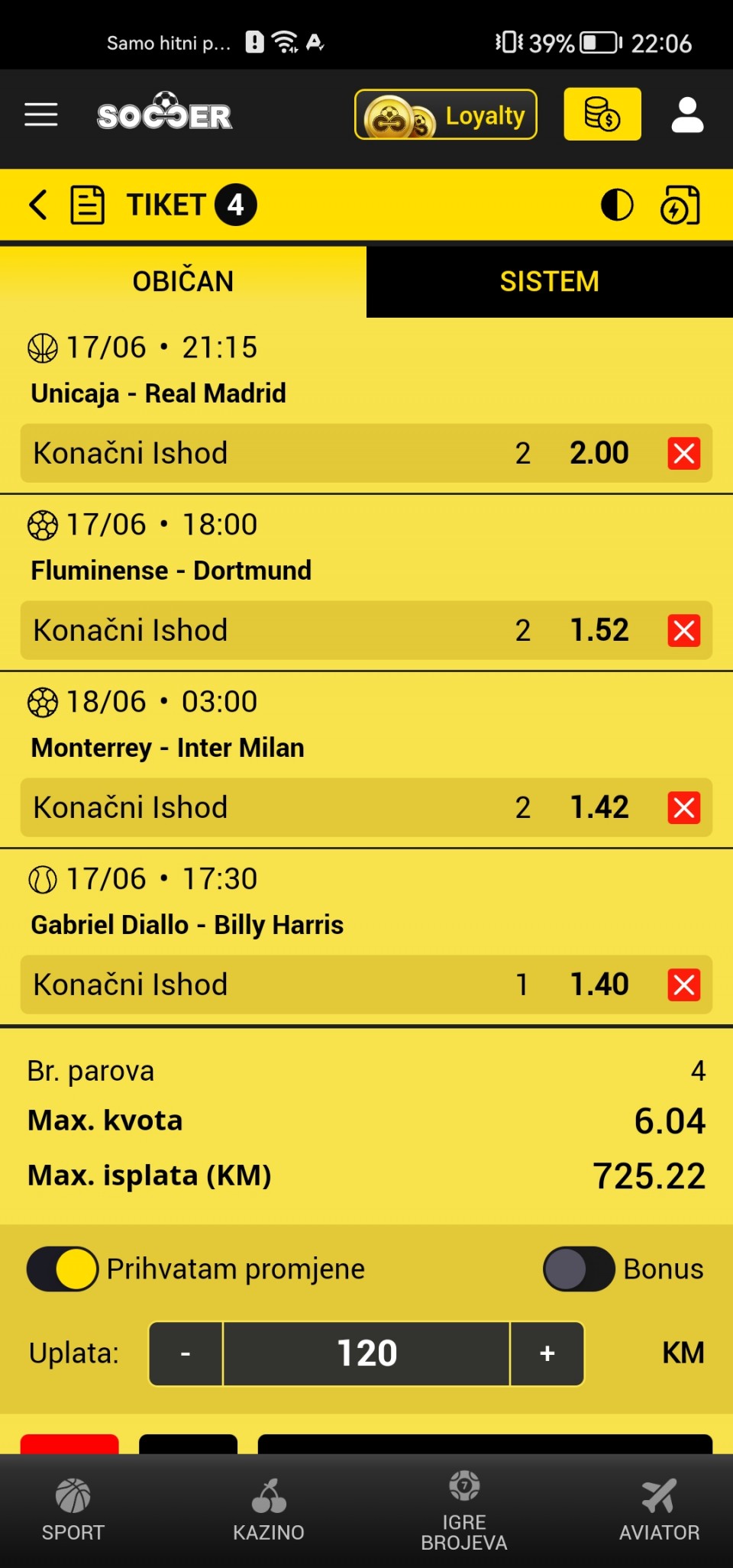Enable the Bonus switch
The height and width of the screenshot is (1568, 733).
click(579, 1269)
